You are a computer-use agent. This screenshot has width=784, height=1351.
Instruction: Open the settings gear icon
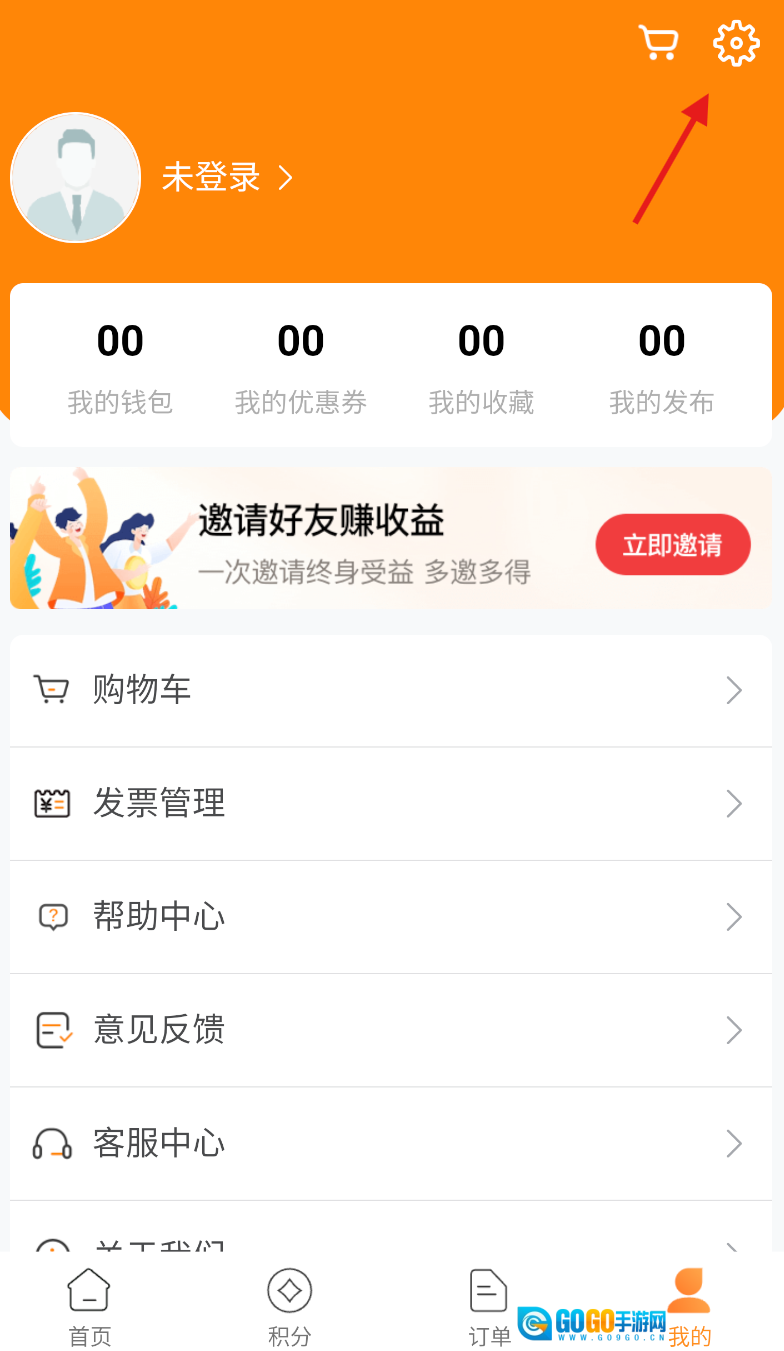point(736,44)
